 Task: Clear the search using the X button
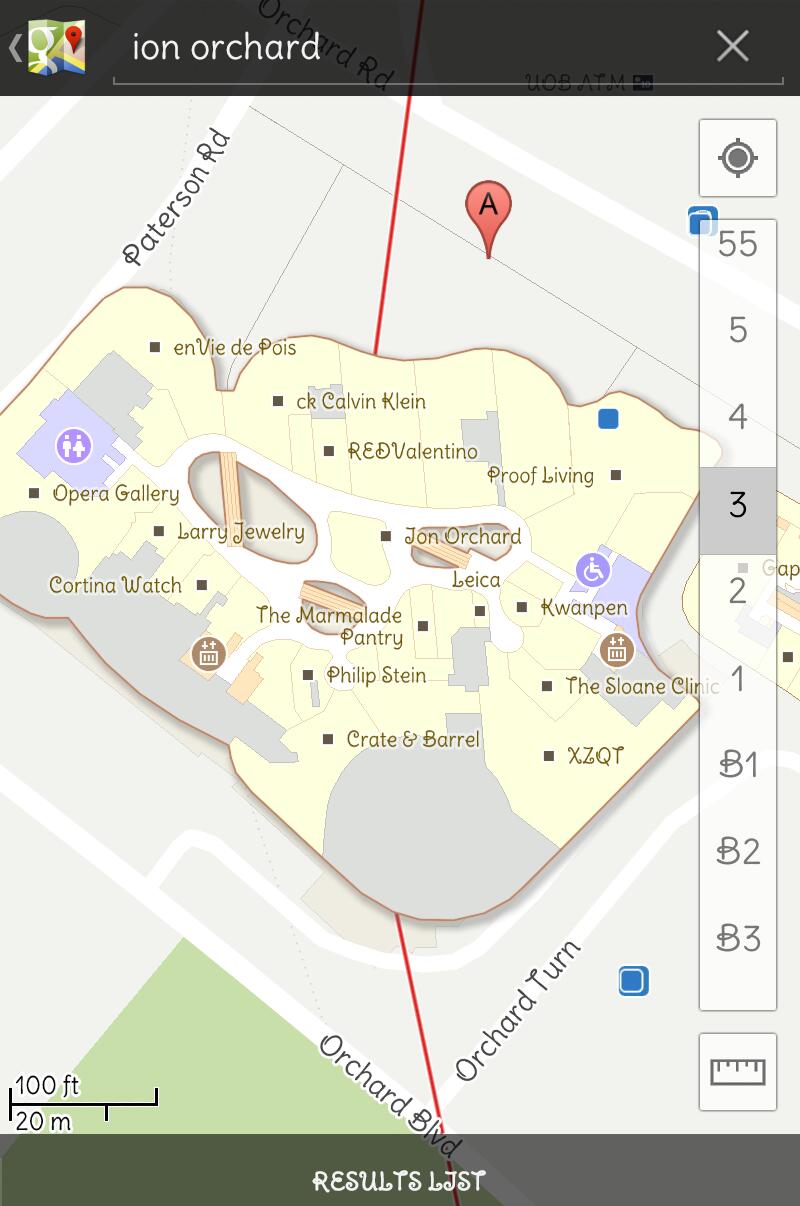[732, 46]
